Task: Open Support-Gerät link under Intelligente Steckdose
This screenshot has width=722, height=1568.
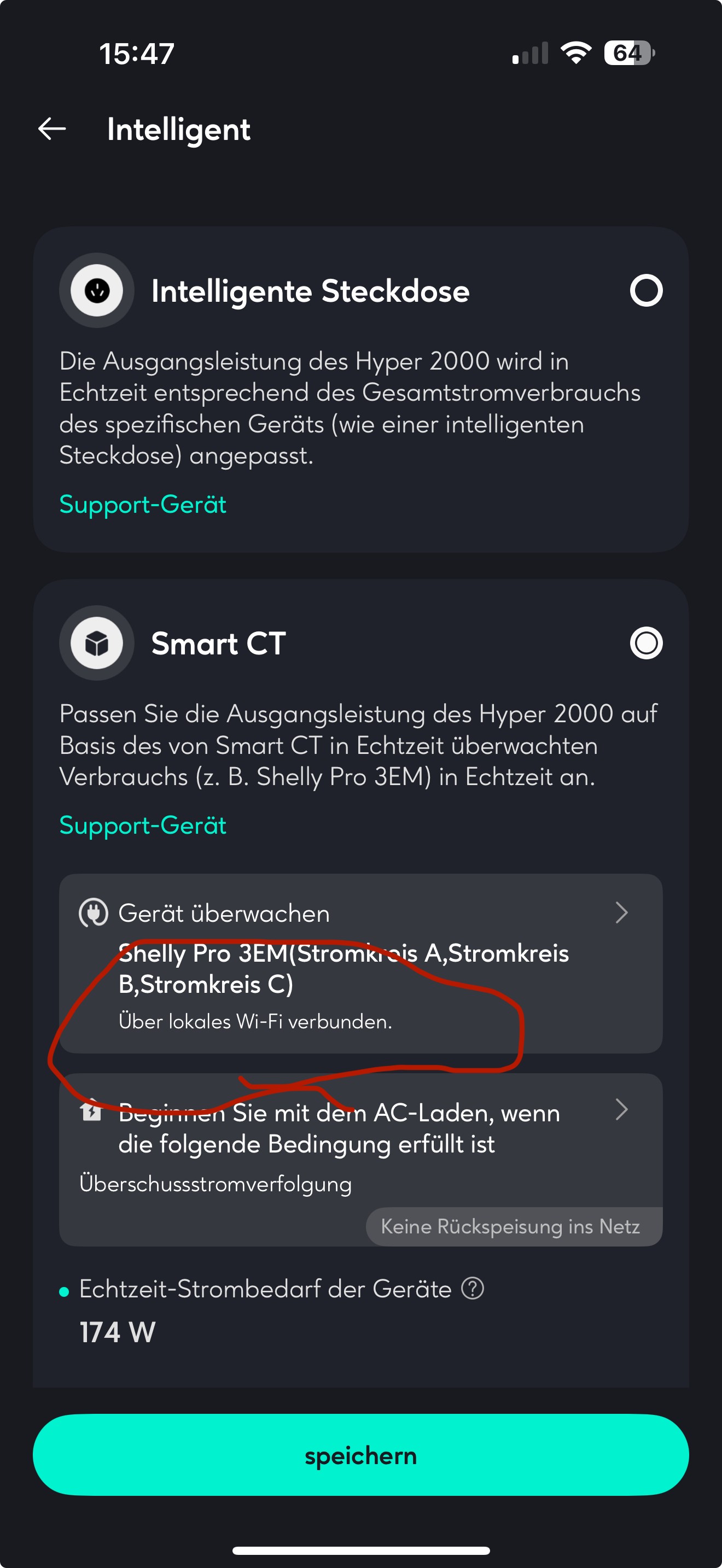Action: (x=143, y=504)
